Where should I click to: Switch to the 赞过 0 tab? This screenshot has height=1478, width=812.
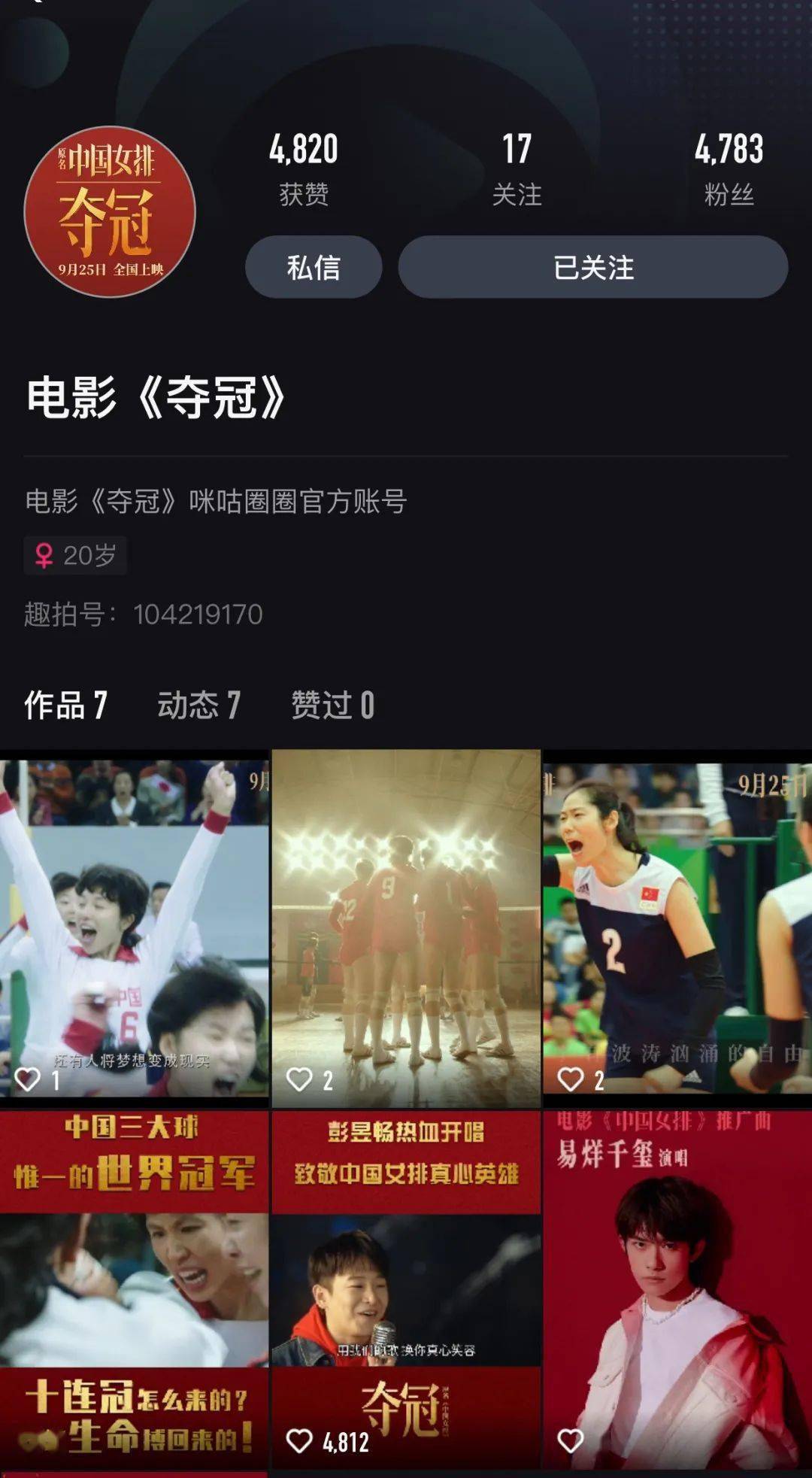click(332, 705)
